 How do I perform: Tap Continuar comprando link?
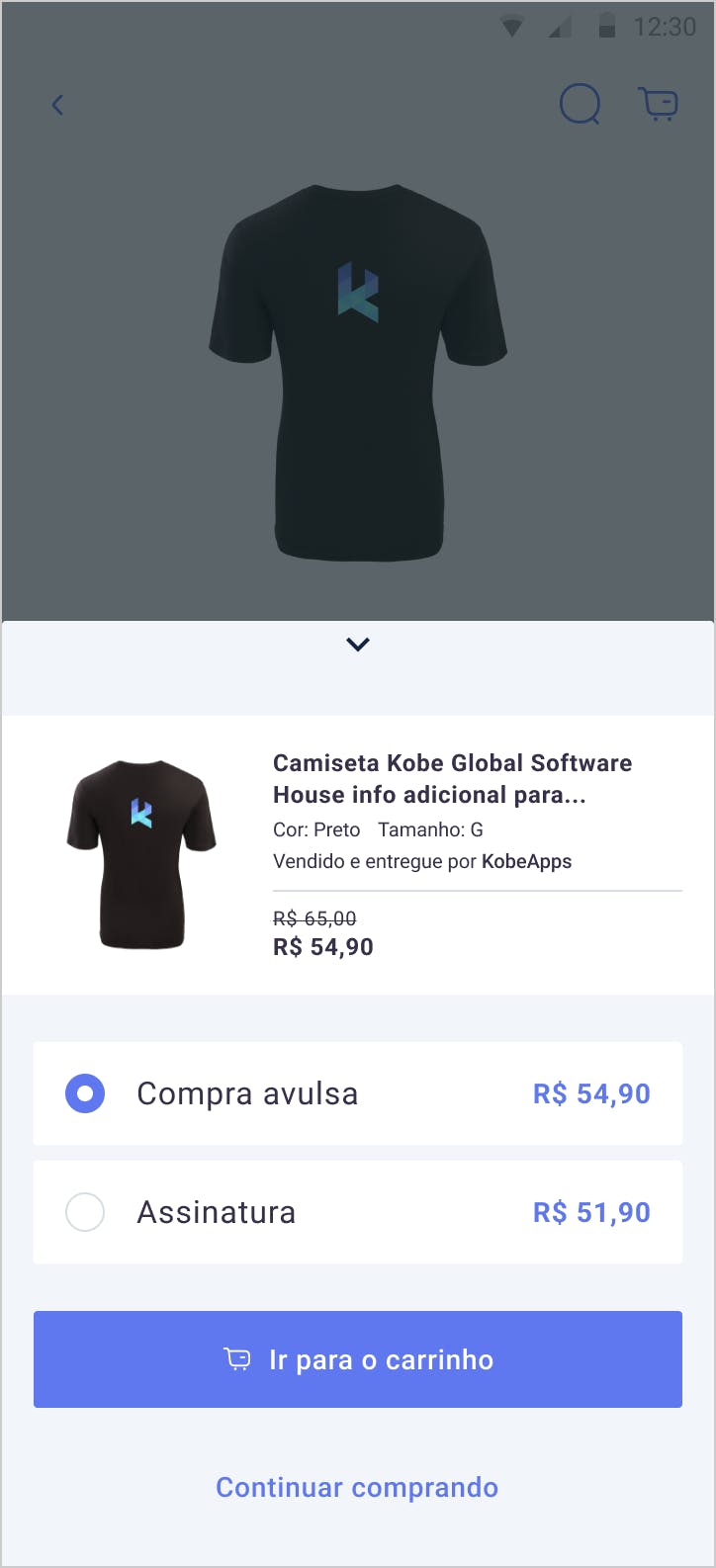(x=357, y=1487)
